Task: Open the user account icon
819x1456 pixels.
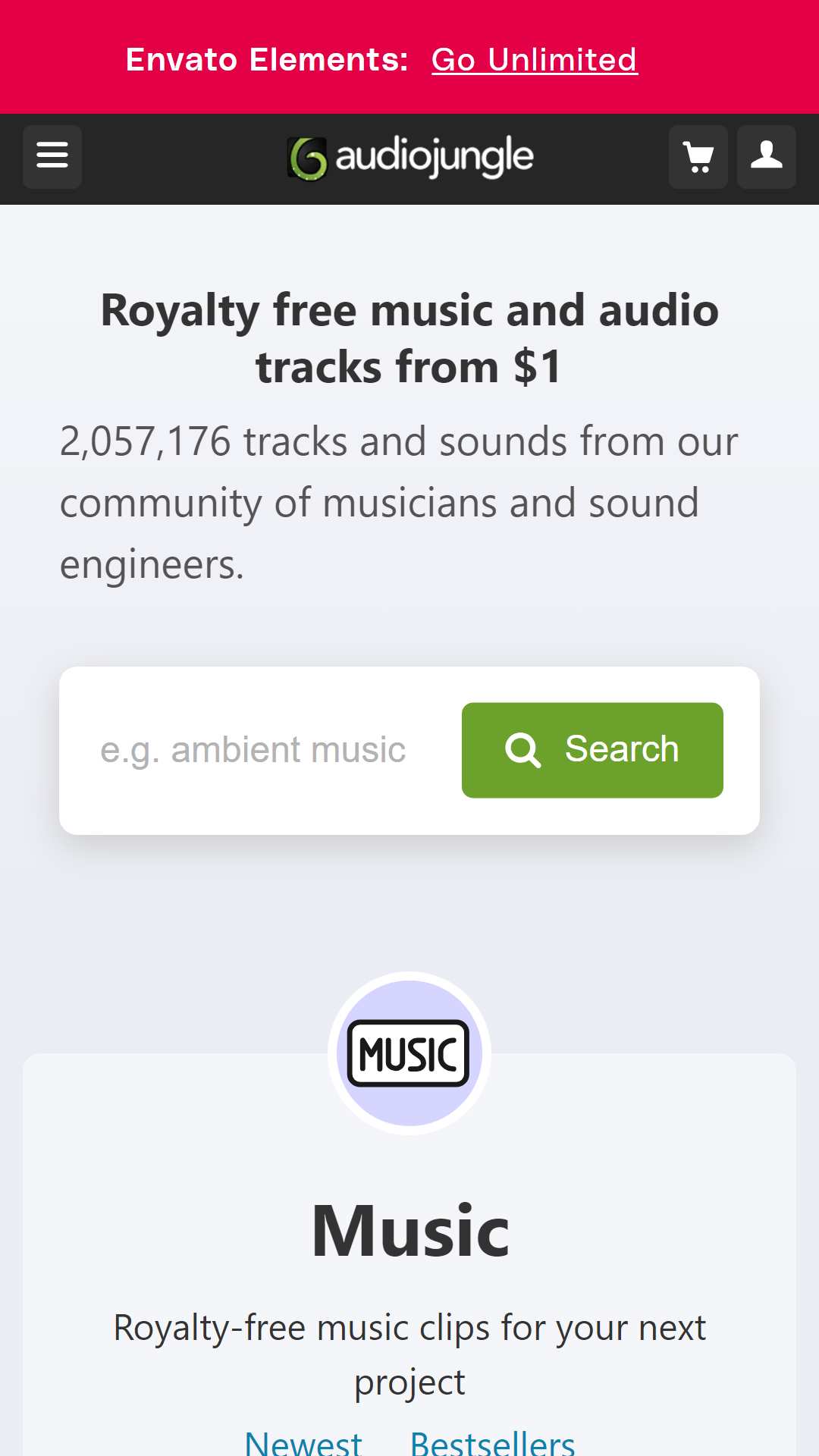Action: (766, 157)
